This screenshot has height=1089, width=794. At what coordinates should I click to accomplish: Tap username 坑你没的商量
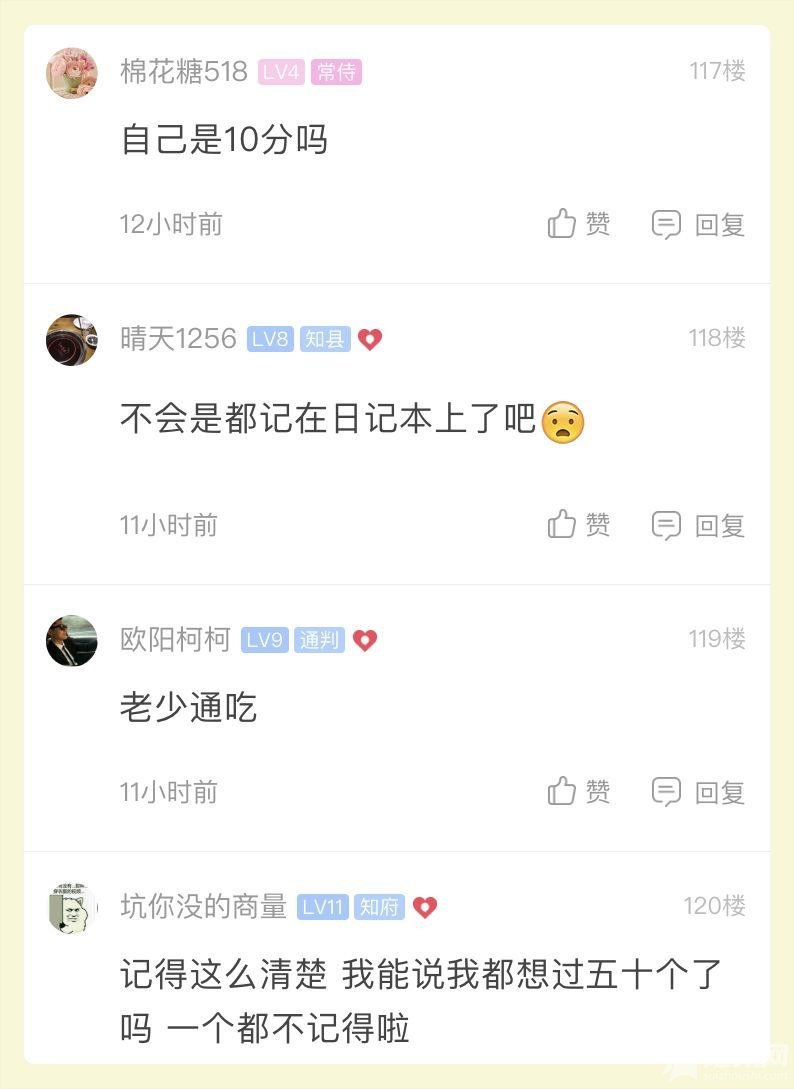pyautogui.click(x=204, y=907)
